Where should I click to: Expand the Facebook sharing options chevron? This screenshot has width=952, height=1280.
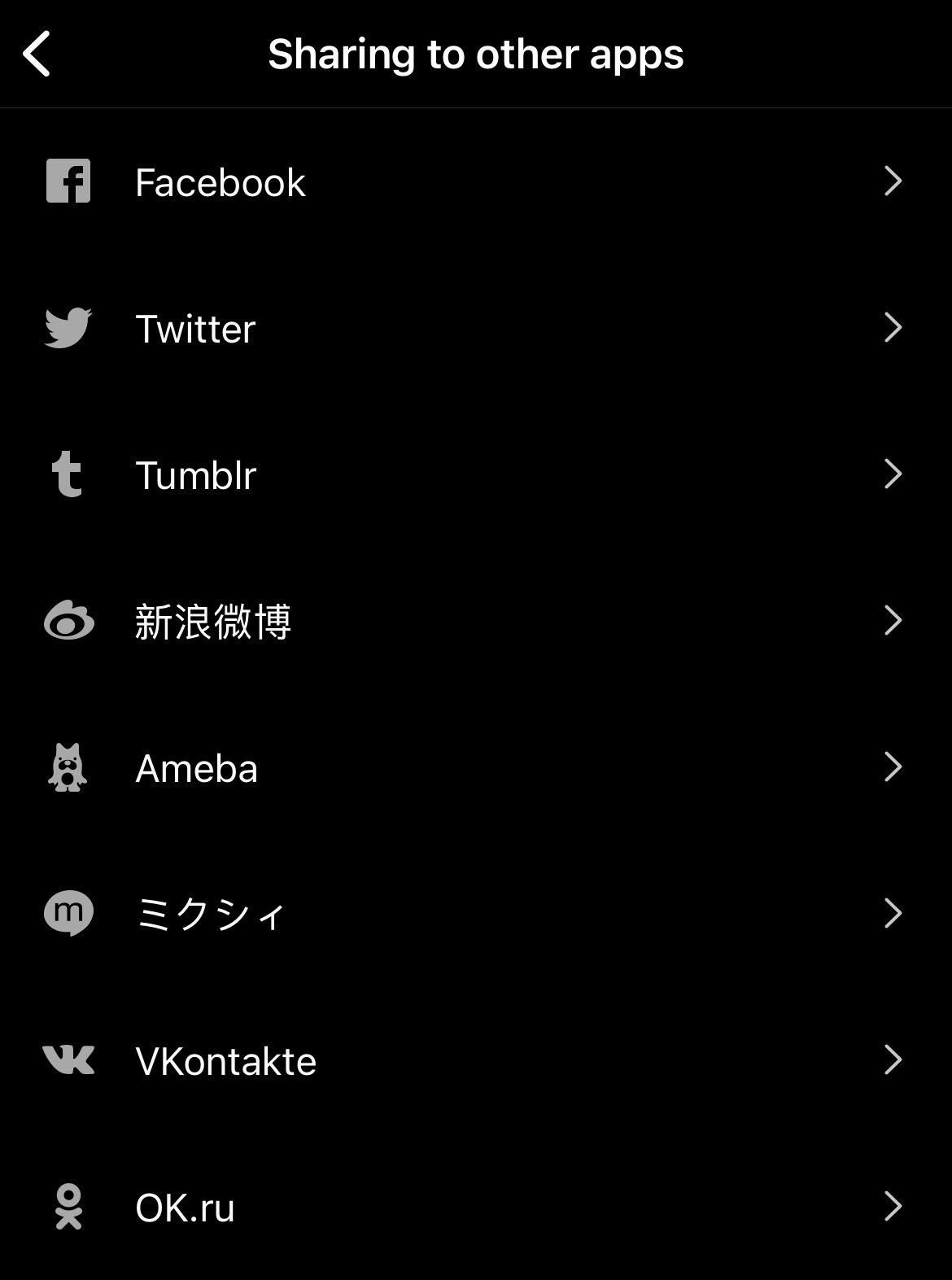coord(893,182)
